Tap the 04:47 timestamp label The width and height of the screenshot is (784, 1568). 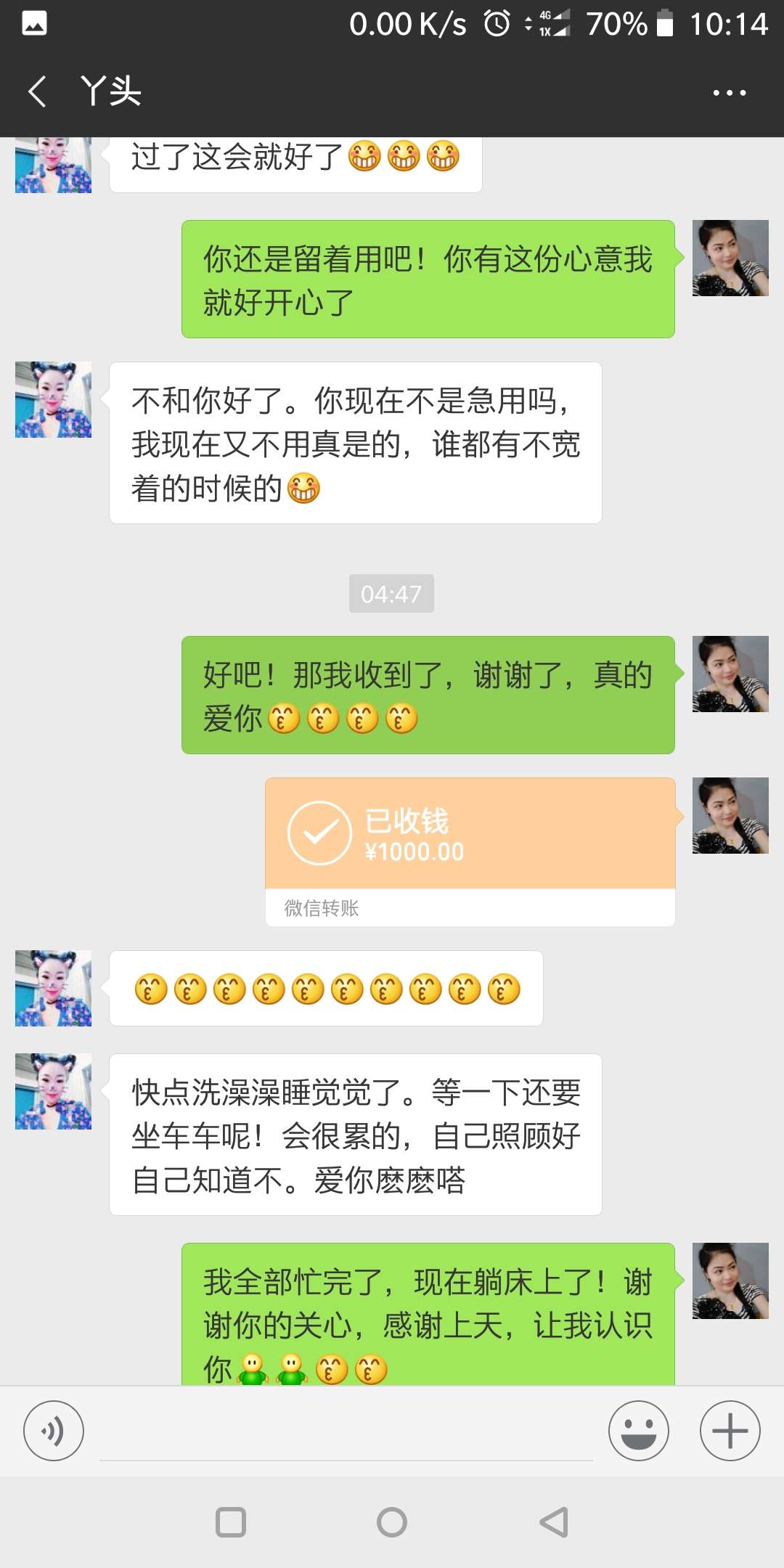click(391, 593)
